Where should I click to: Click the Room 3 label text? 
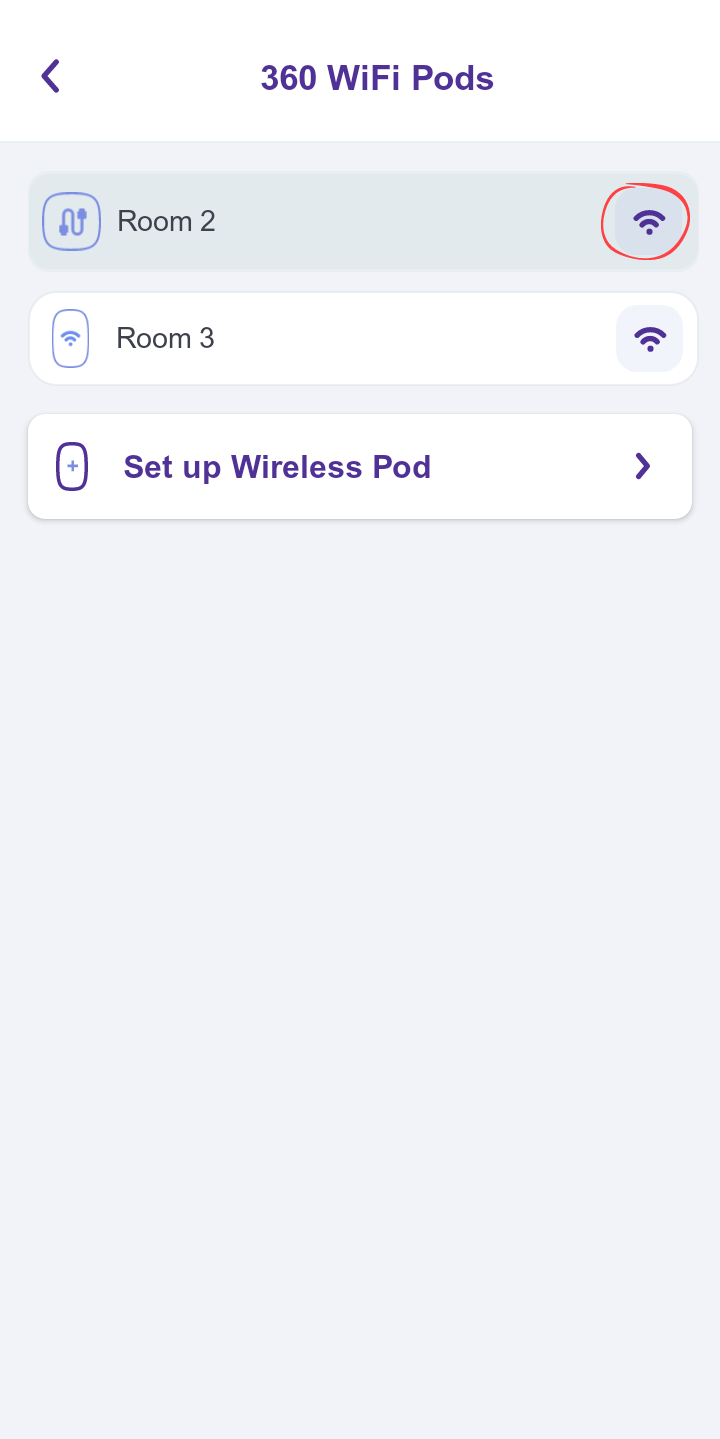tap(165, 338)
